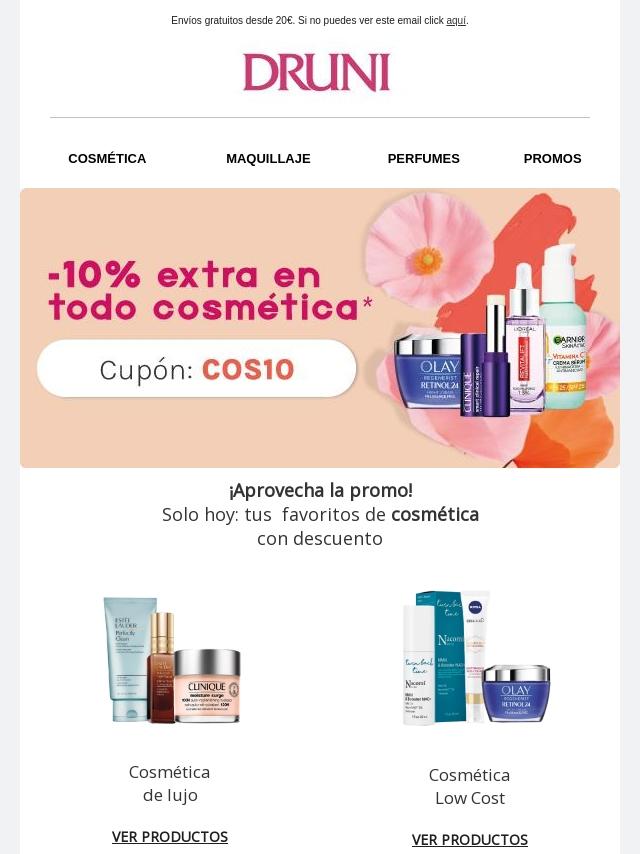Open the COSMÉTICA category
The image size is (640, 854).
[x=107, y=159]
